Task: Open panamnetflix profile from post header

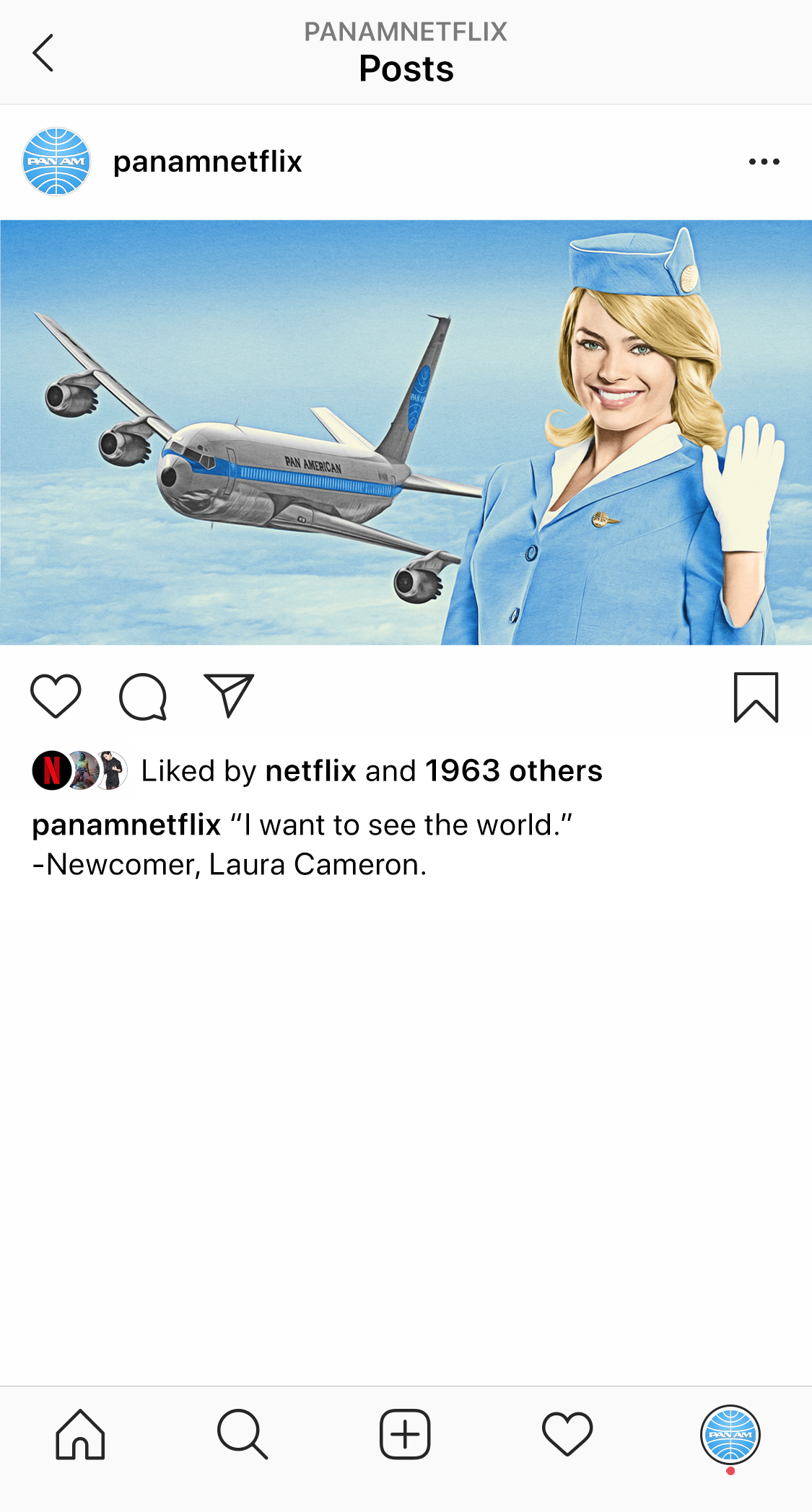Action: click(207, 162)
